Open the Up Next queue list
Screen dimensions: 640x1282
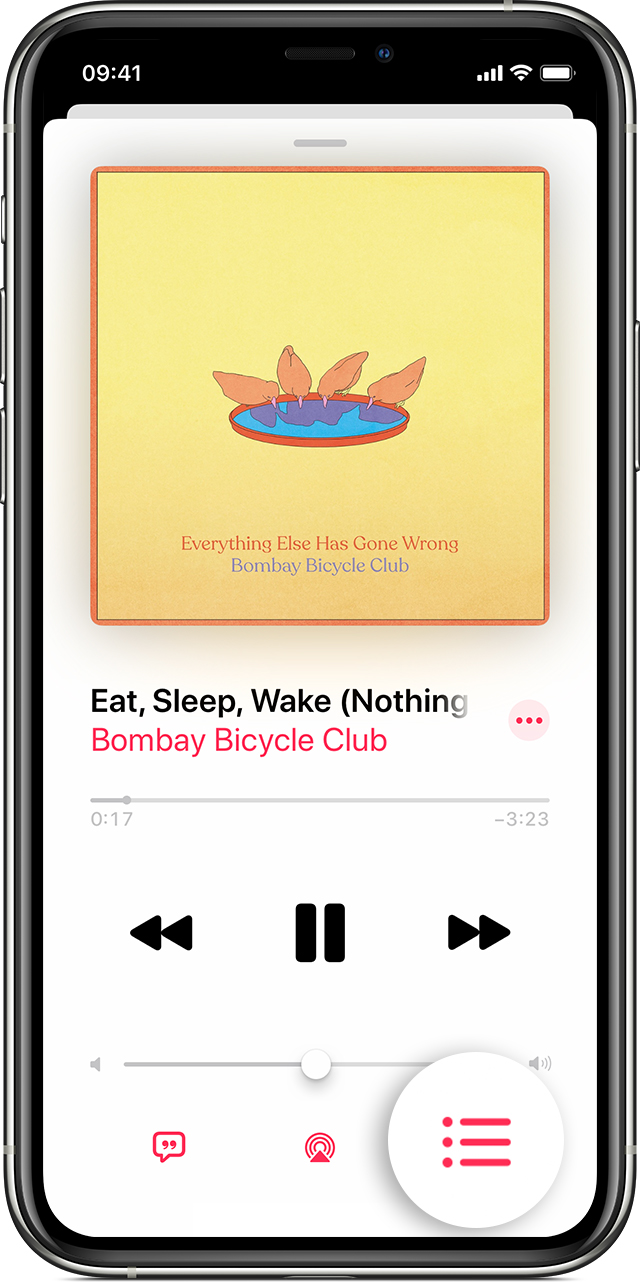tap(477, 1141)
